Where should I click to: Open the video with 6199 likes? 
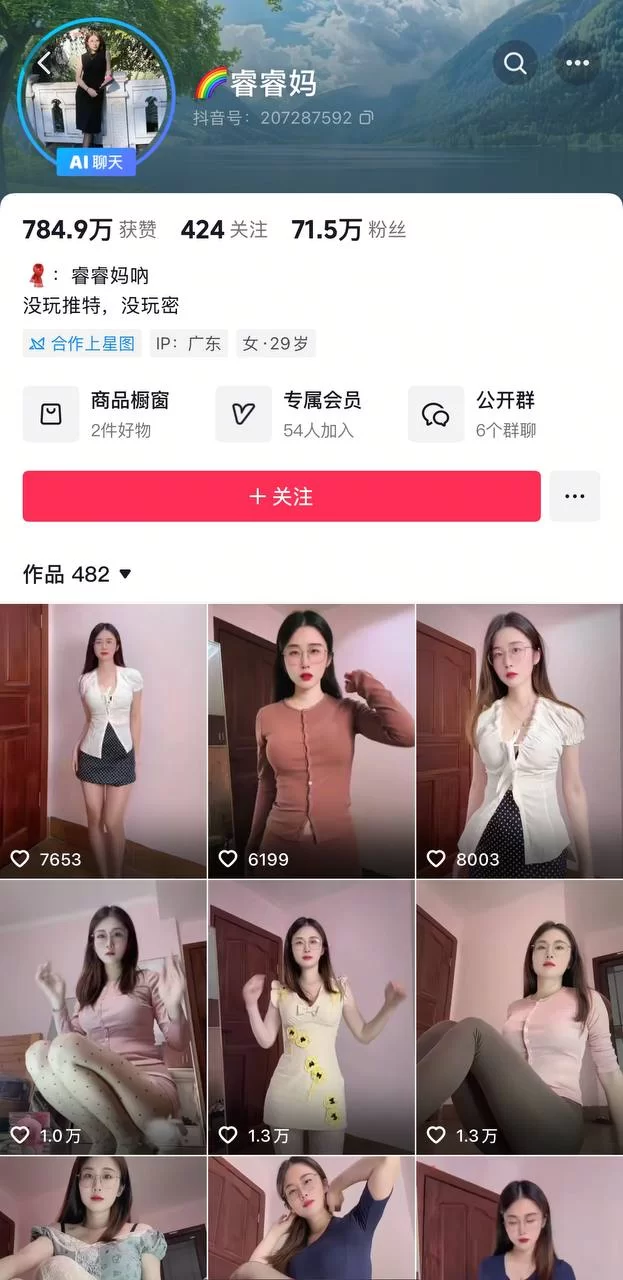coord(311,740)
